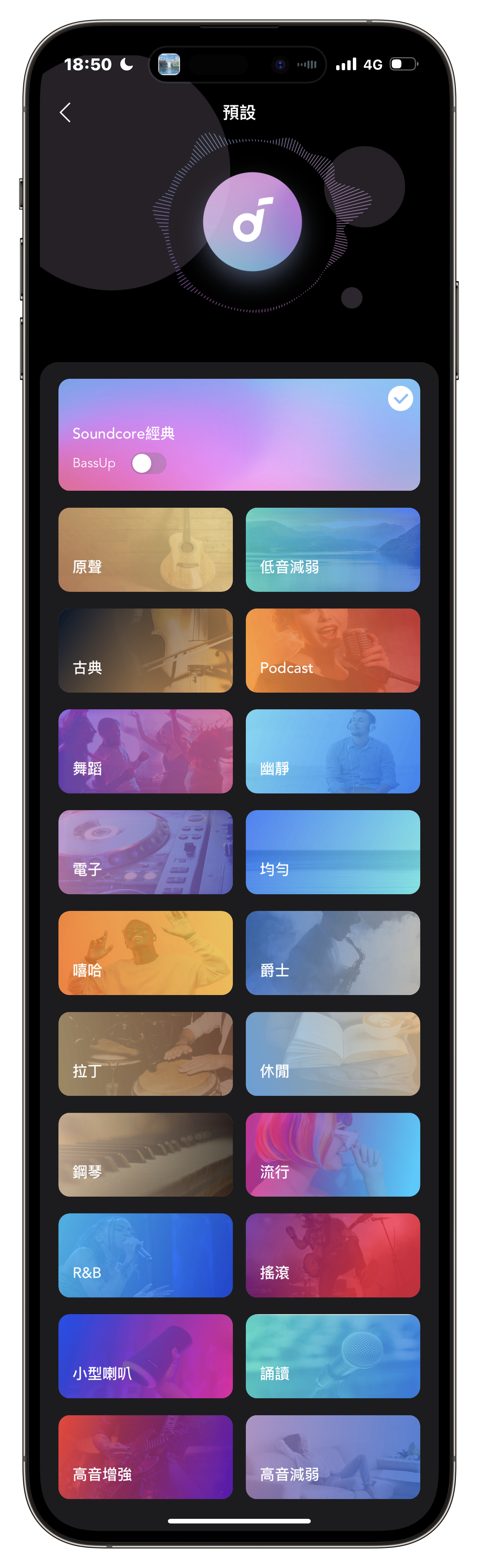Image resolution: width=479 pixels, height=1568 pixels.
Task: Pick the 古典 preset
Action: click(145, 650)
